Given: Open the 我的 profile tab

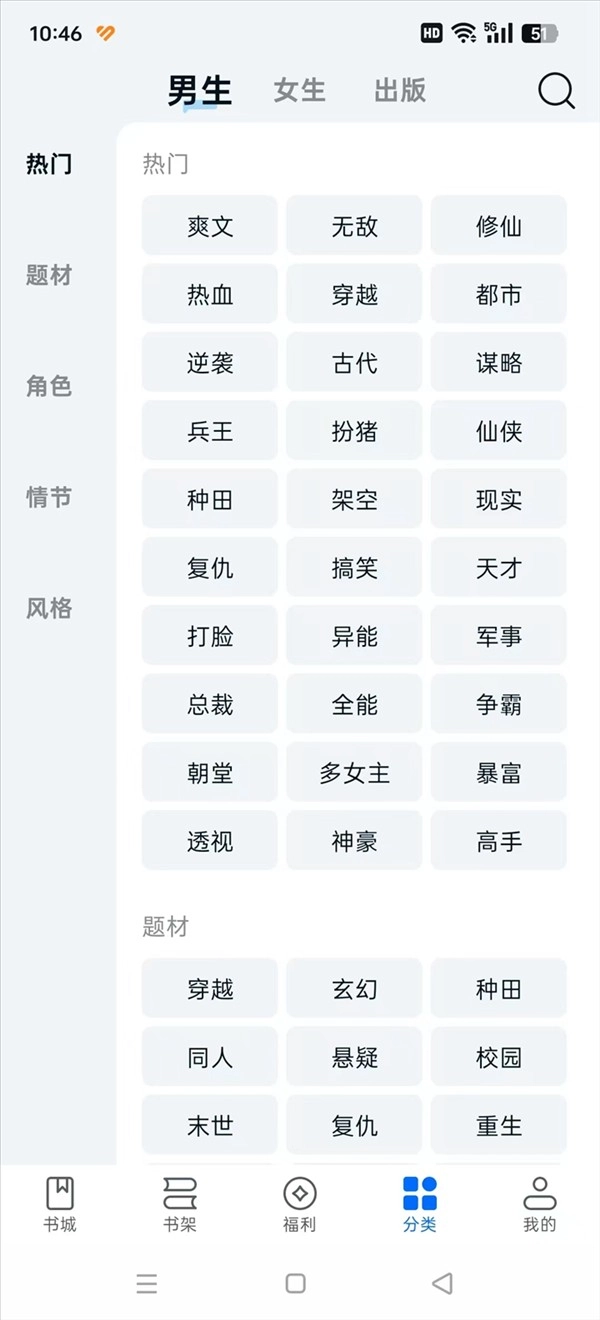Looking at the screenshot, I should point(540,1204).
